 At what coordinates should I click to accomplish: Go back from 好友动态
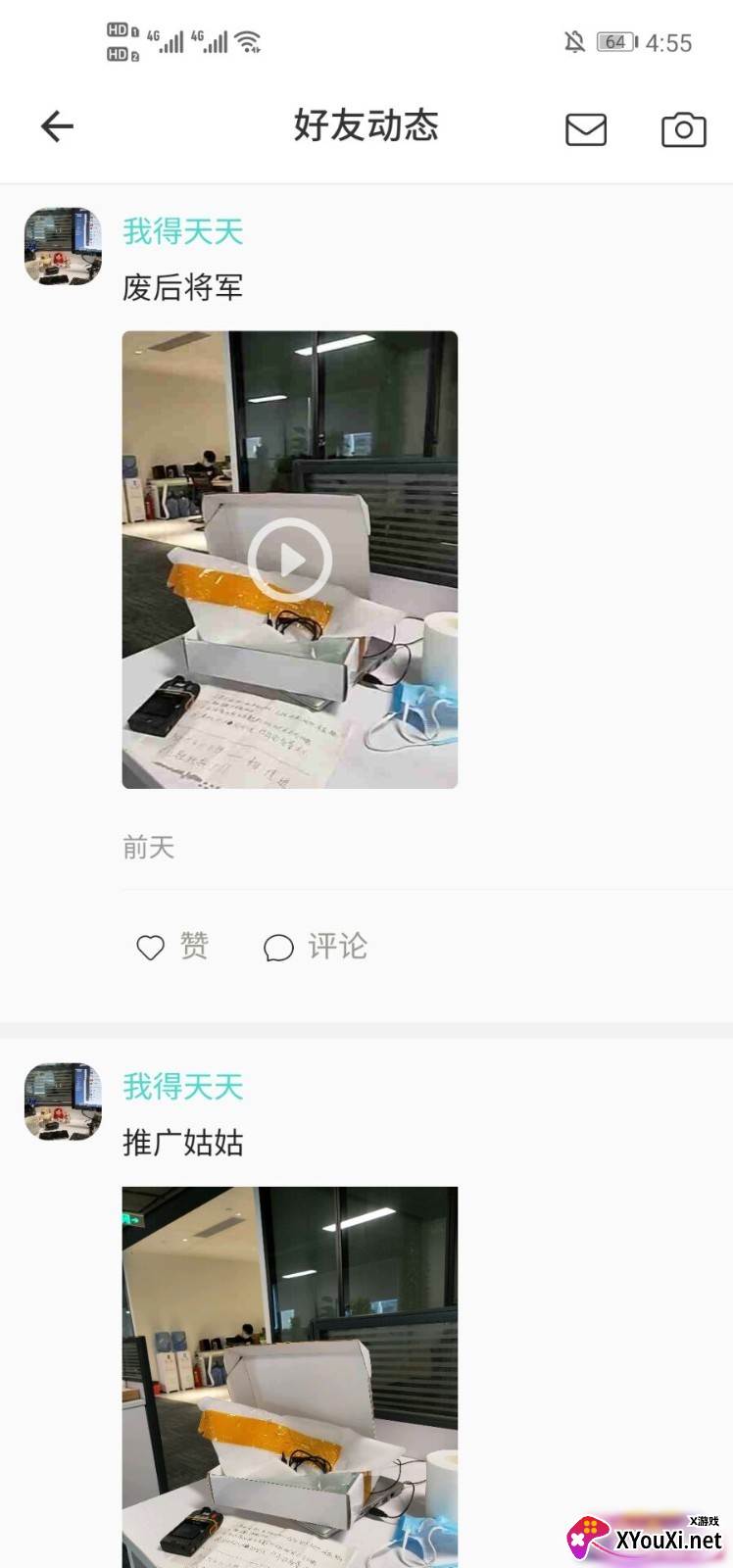click(x=57, y=126)
